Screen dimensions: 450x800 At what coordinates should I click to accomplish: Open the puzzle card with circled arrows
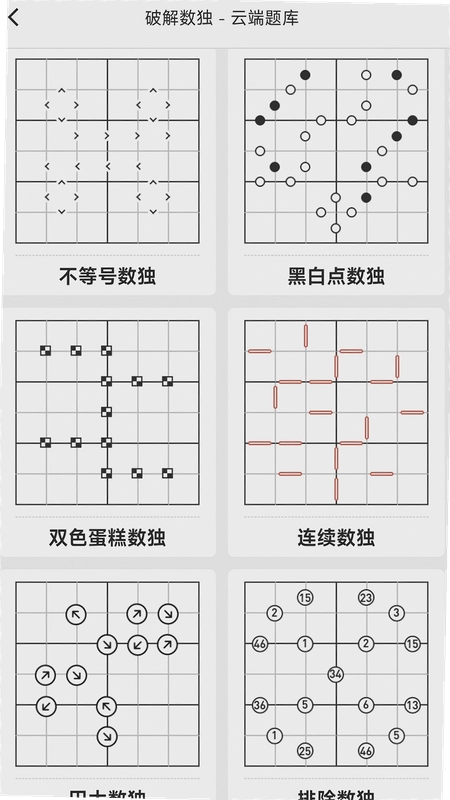(108, 685)
